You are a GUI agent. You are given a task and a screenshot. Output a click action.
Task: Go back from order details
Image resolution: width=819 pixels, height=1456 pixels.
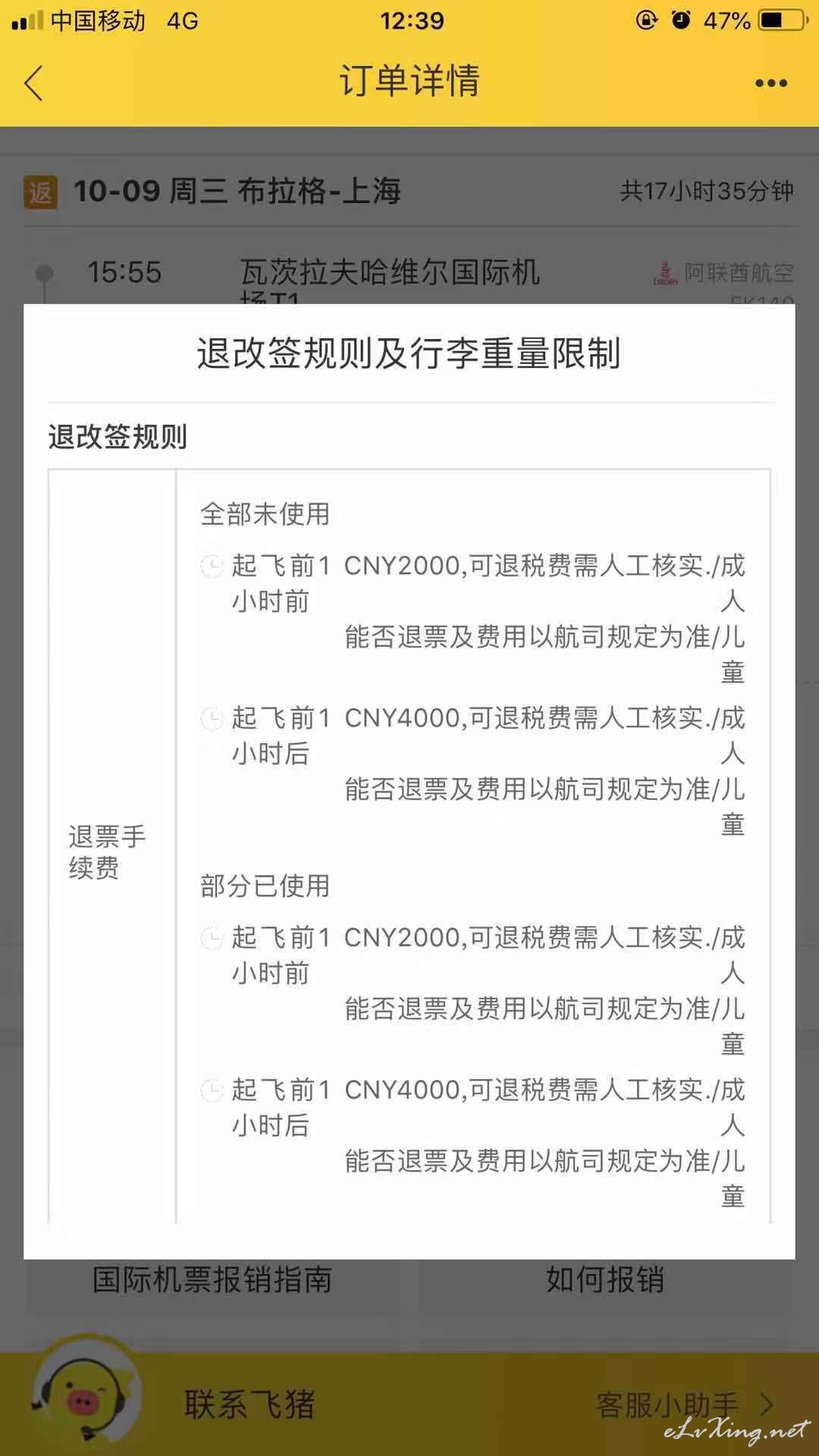click(33, 83)
